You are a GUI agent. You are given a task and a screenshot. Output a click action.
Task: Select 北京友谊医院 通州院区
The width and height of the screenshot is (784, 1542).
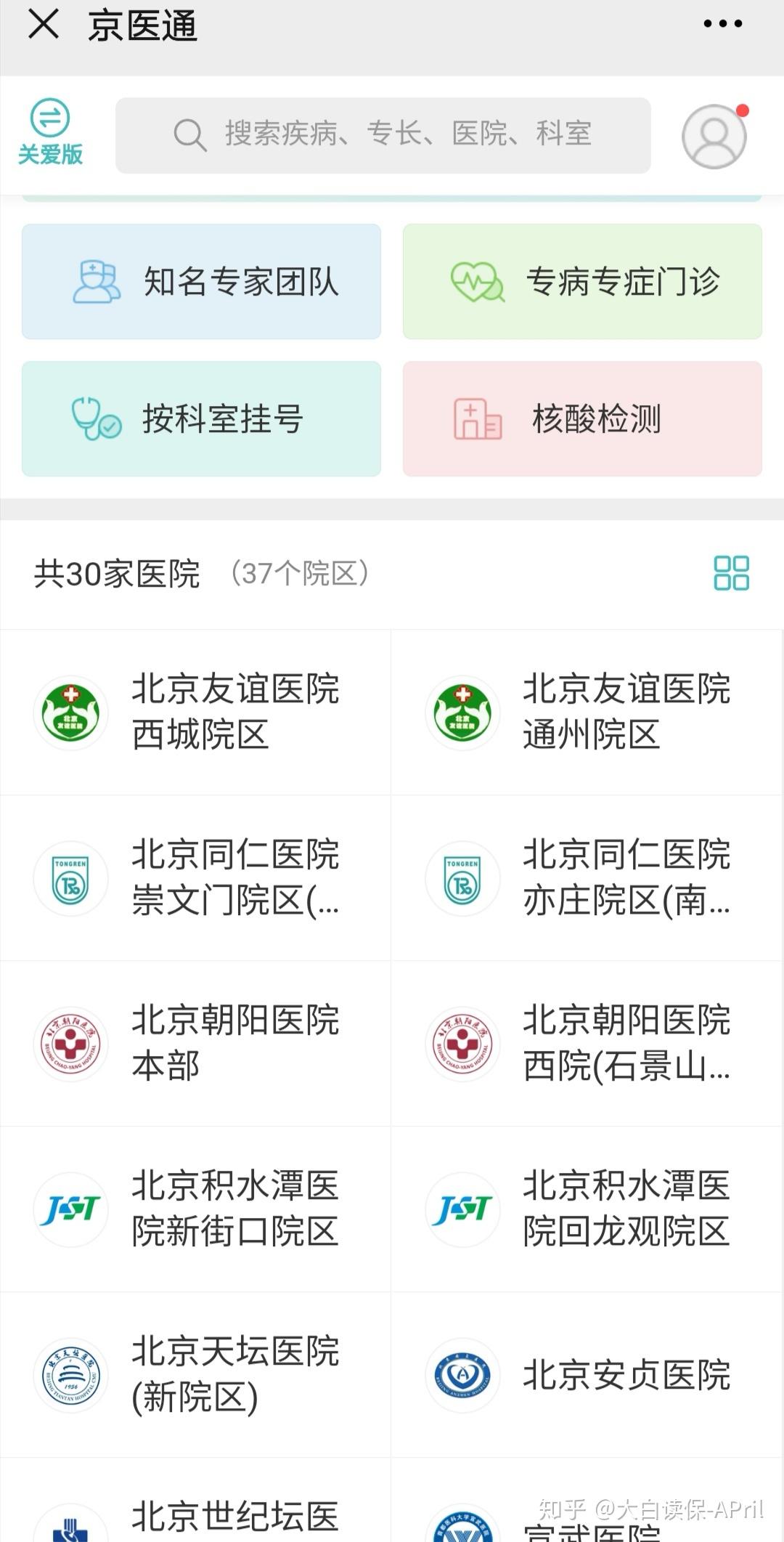(587, 713)
